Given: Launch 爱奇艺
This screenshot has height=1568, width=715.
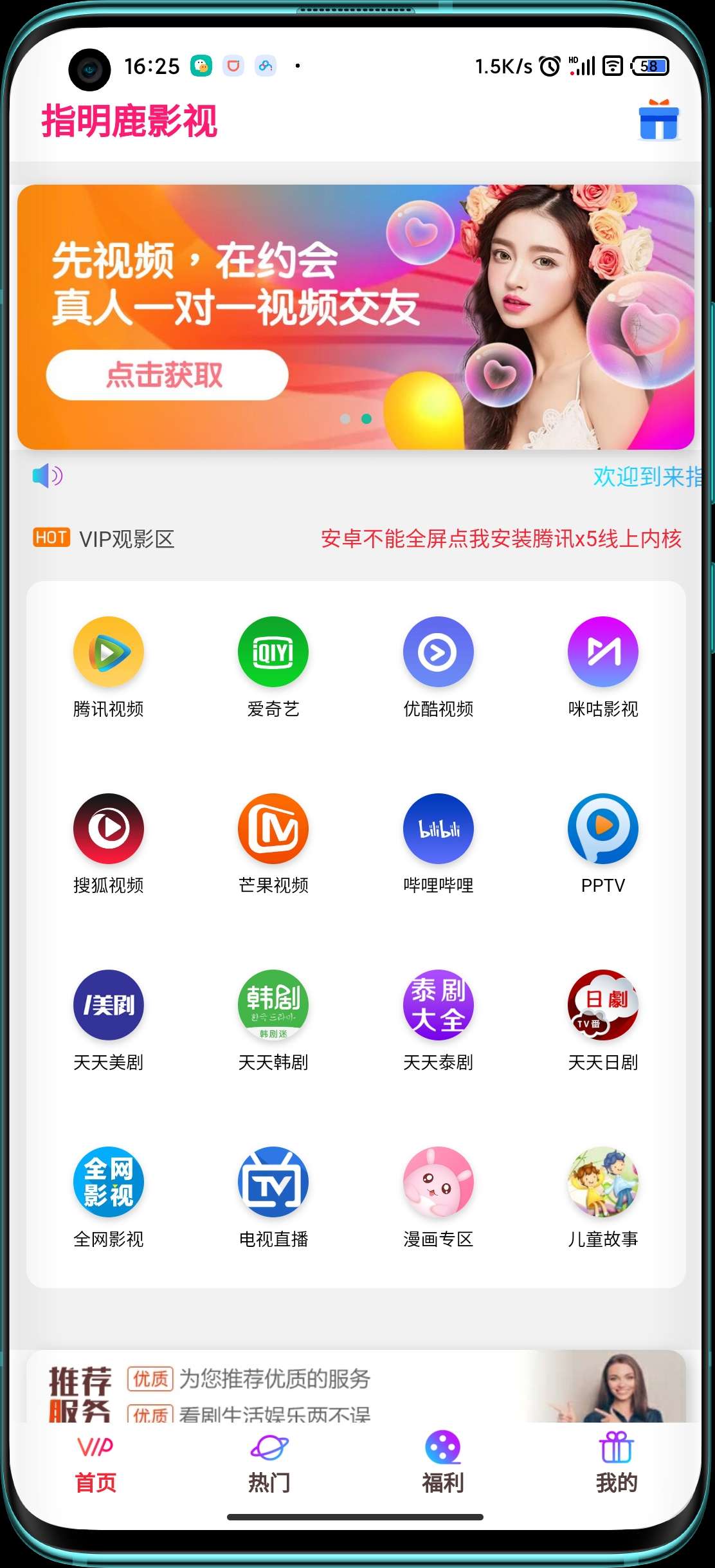Looking at the screenshot, I should [273, 667].
